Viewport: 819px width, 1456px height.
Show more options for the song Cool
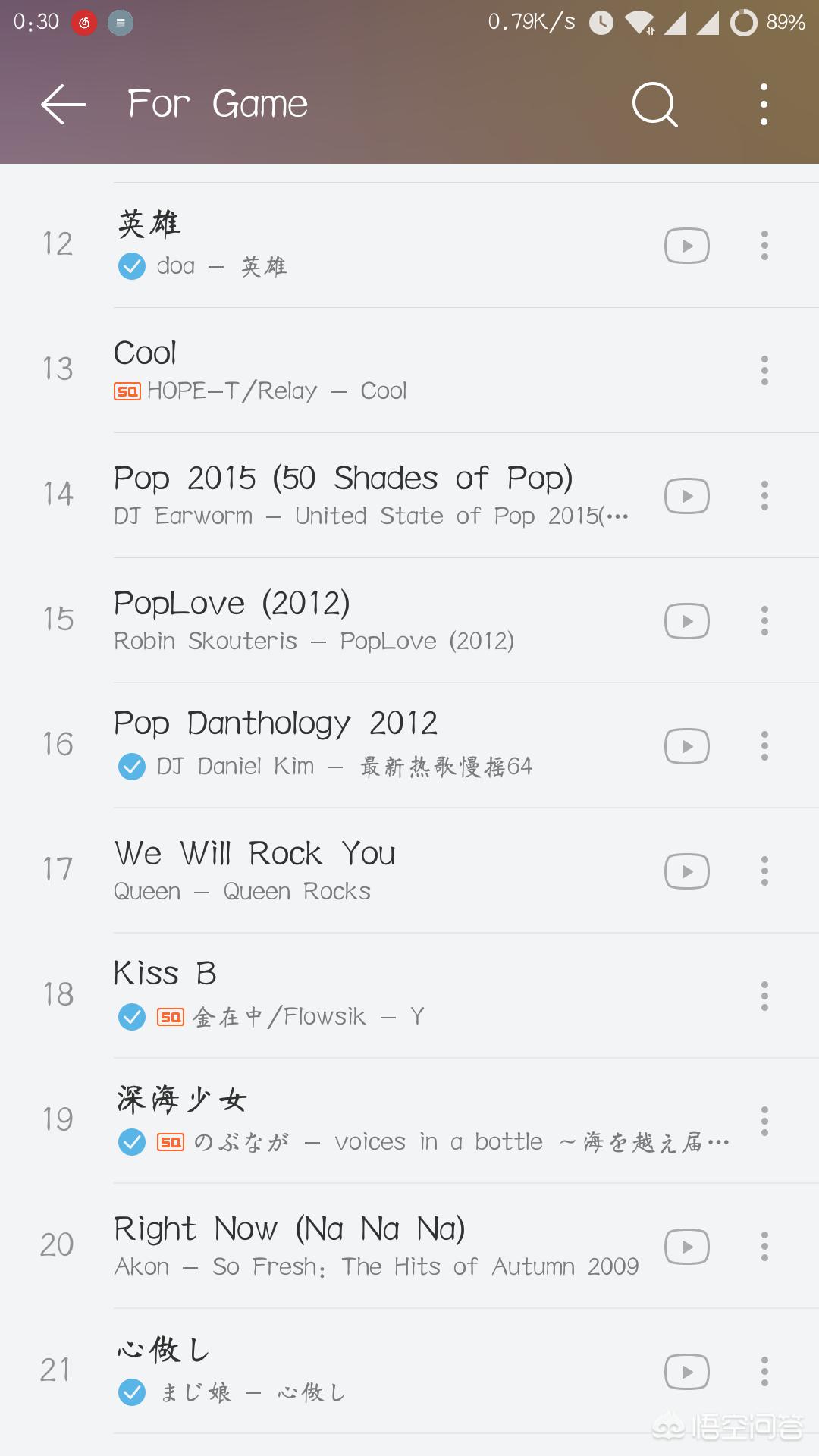coord(764,371)
